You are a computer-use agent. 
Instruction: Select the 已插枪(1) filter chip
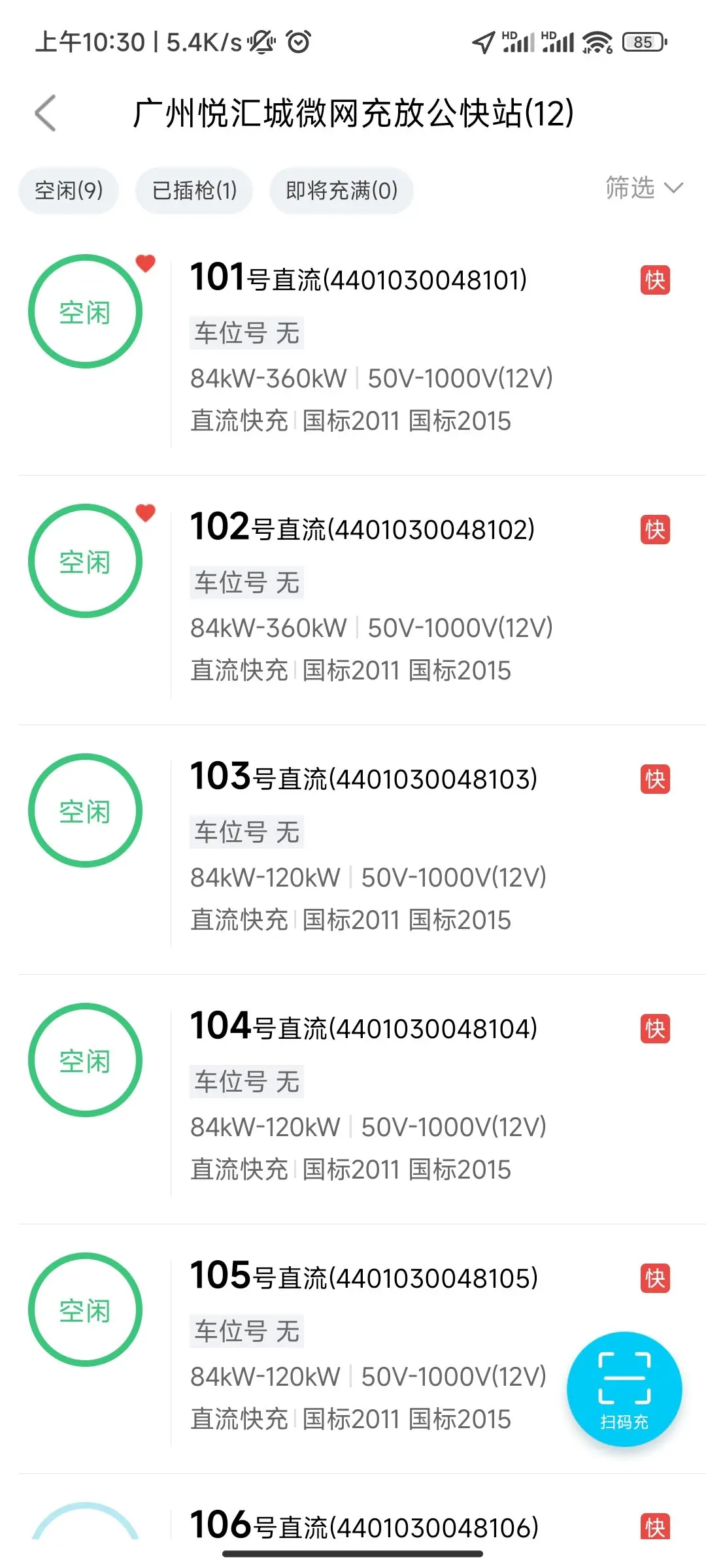click(194, 191)
